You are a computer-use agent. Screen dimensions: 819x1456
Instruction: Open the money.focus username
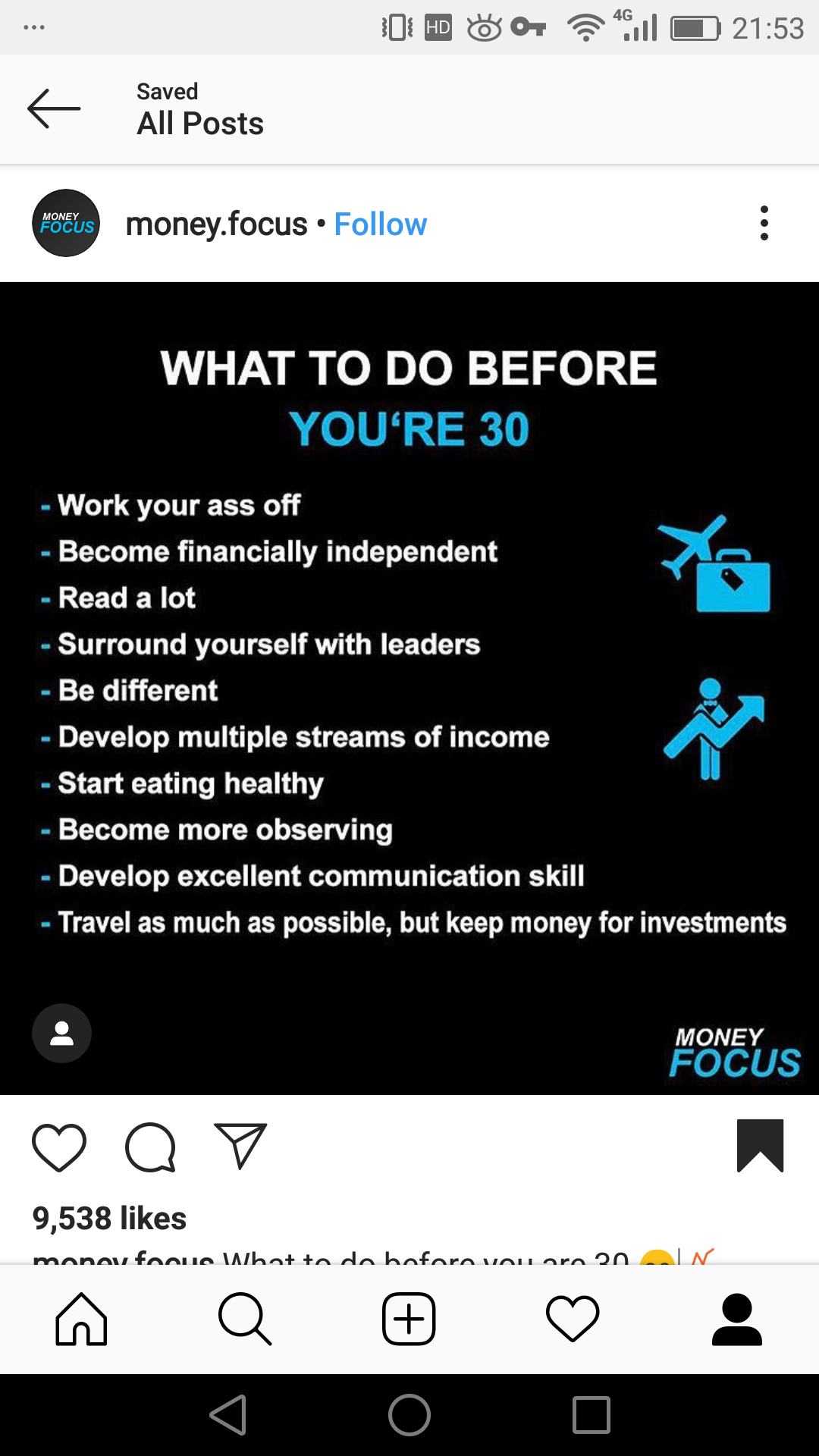pos(216,224)
